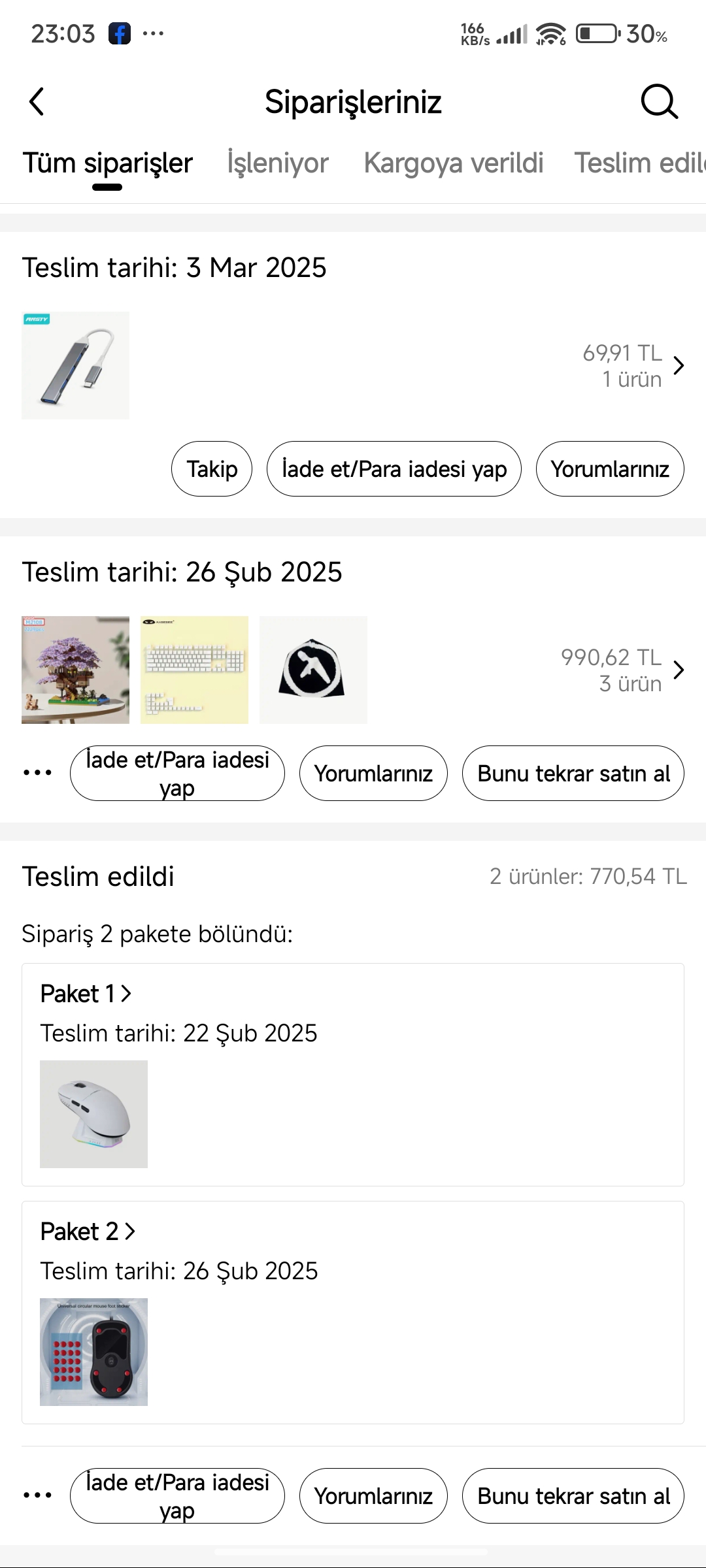This screenshot has height=1568, width=706.
Task: Open Paket 2 delivery details
Action: pyautogui.click(x=88, y=1232)
